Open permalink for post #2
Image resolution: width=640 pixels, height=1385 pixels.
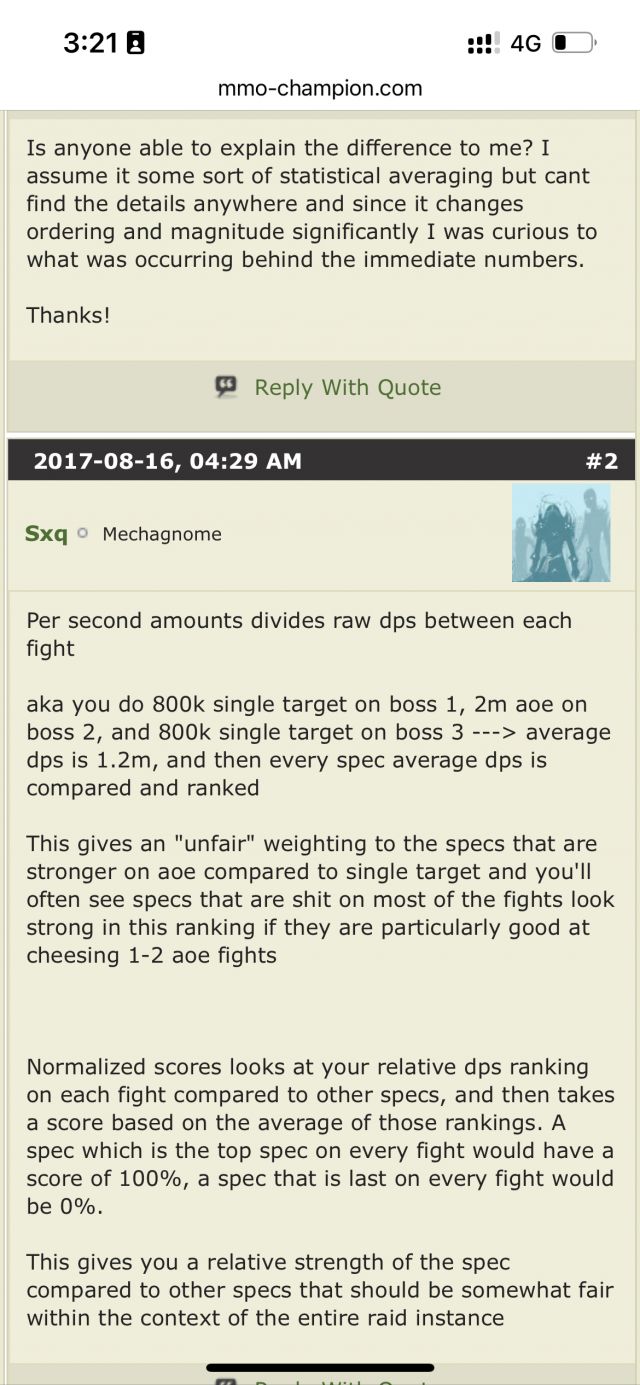pos(601,461)
